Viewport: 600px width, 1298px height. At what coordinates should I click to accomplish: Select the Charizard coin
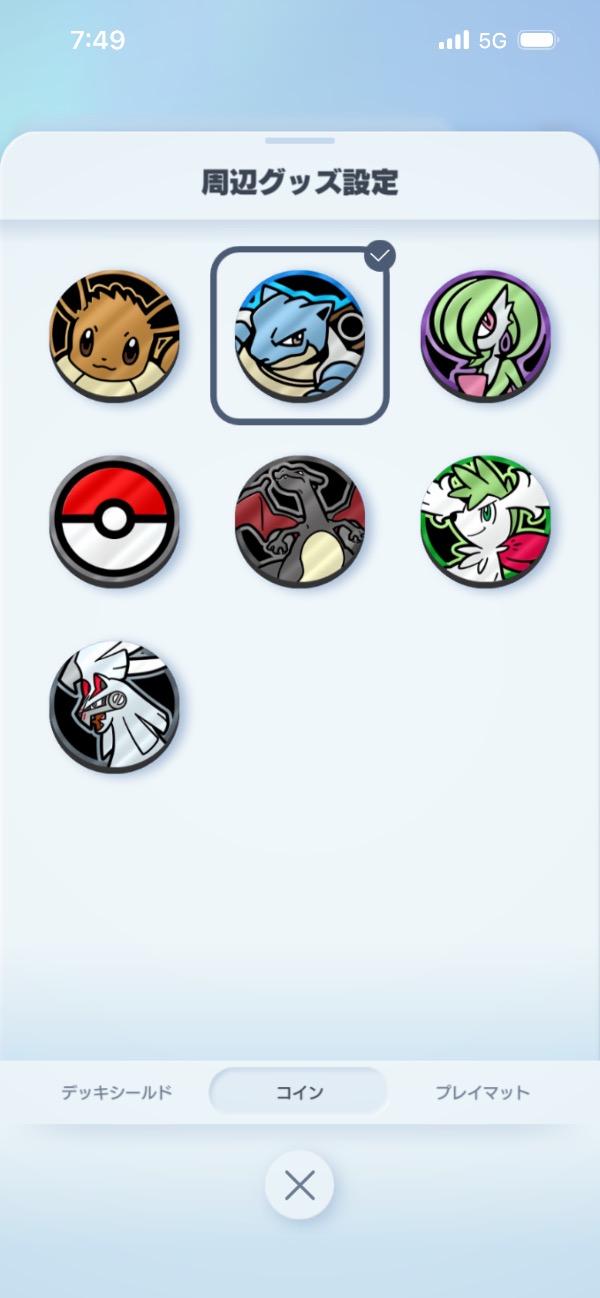click(x=300, y=521)
